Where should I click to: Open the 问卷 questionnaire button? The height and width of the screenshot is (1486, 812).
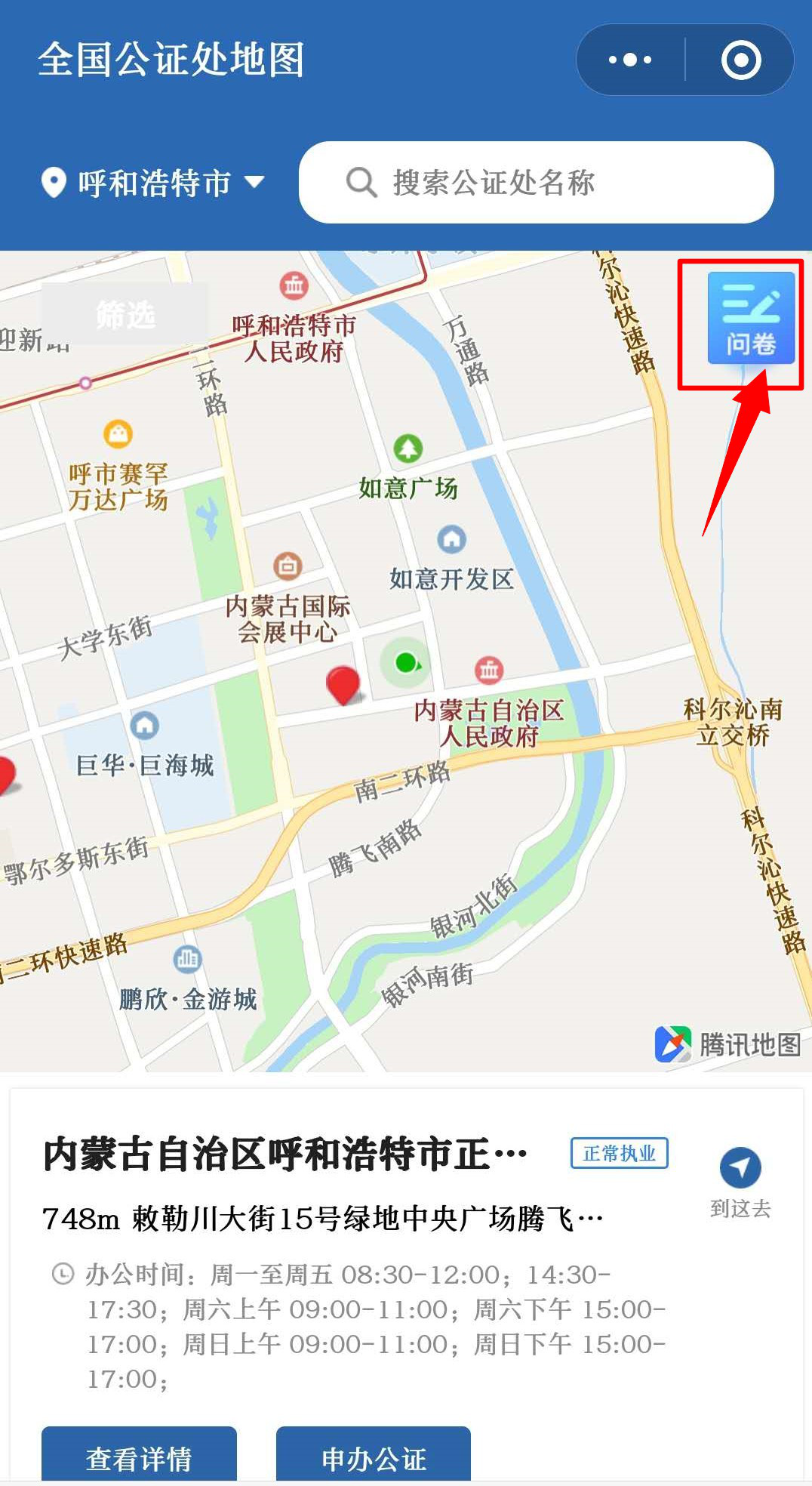[750, 318]
